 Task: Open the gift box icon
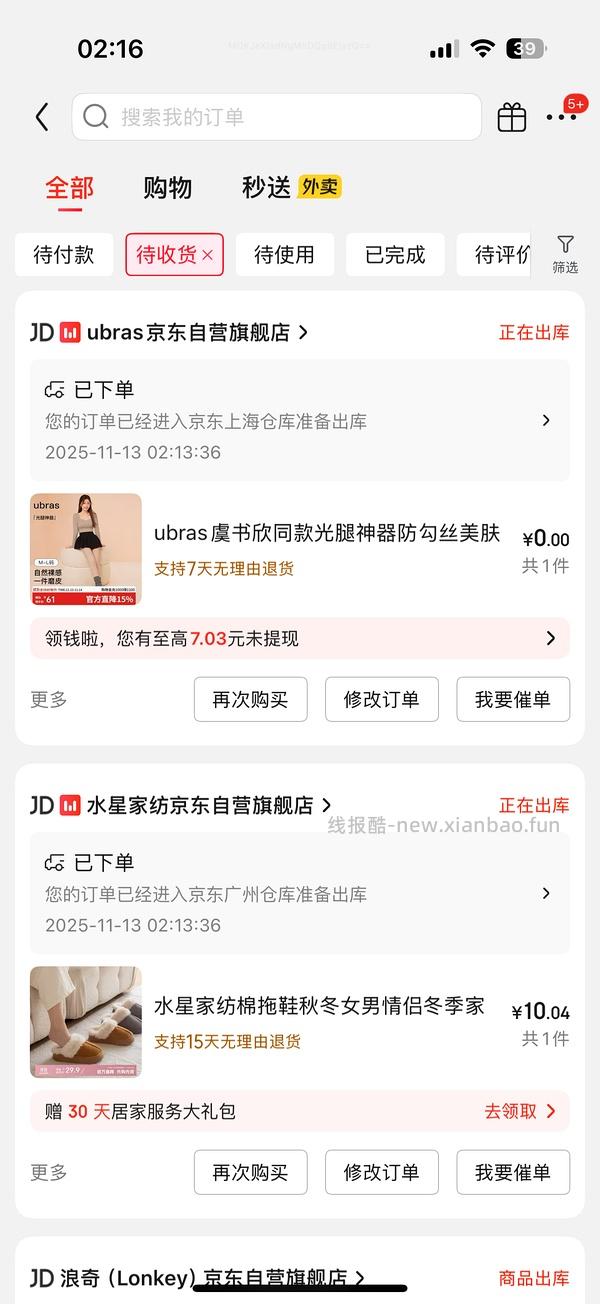(512, 117)
